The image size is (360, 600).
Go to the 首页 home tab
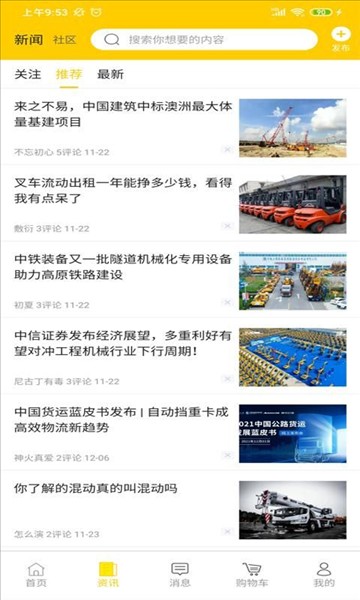36,575
